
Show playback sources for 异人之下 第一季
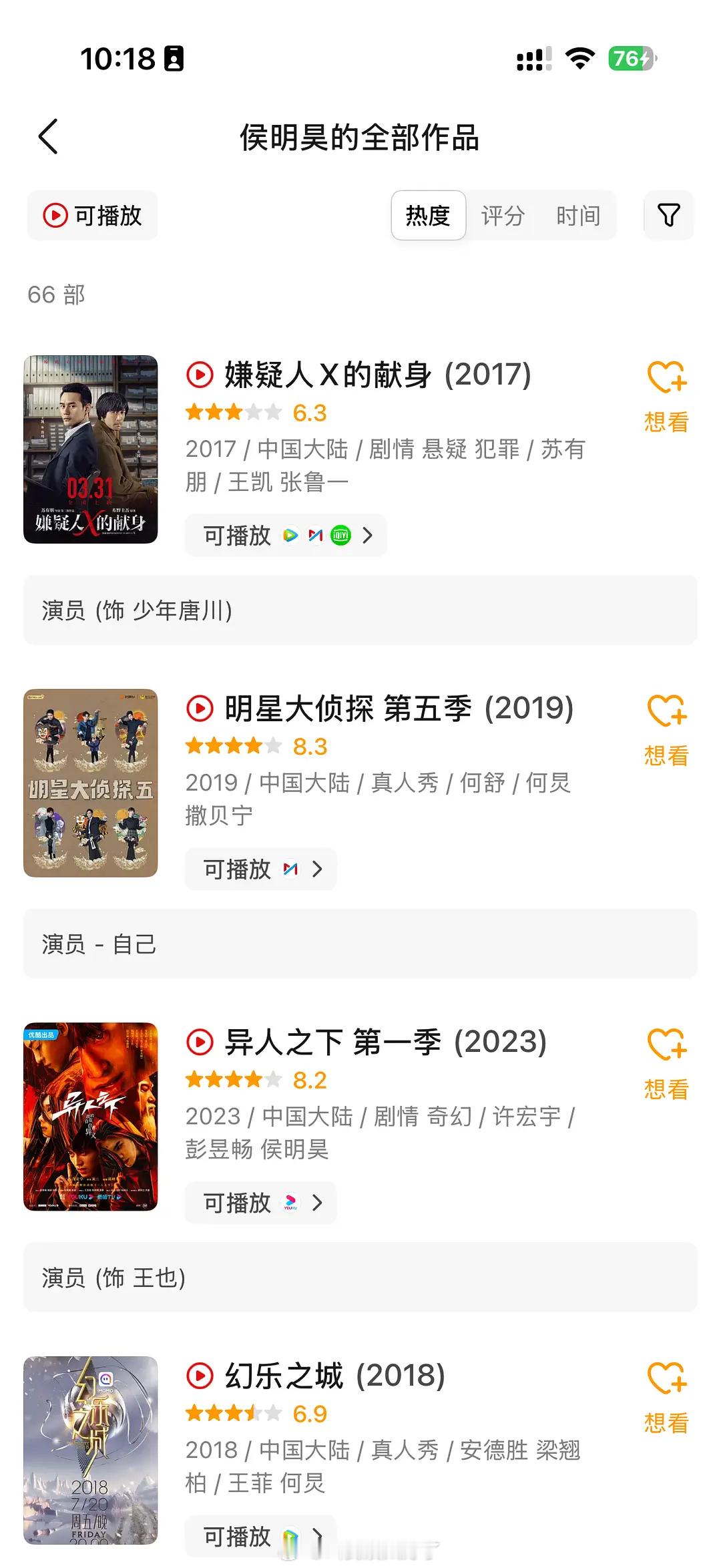pos(261,1203)
